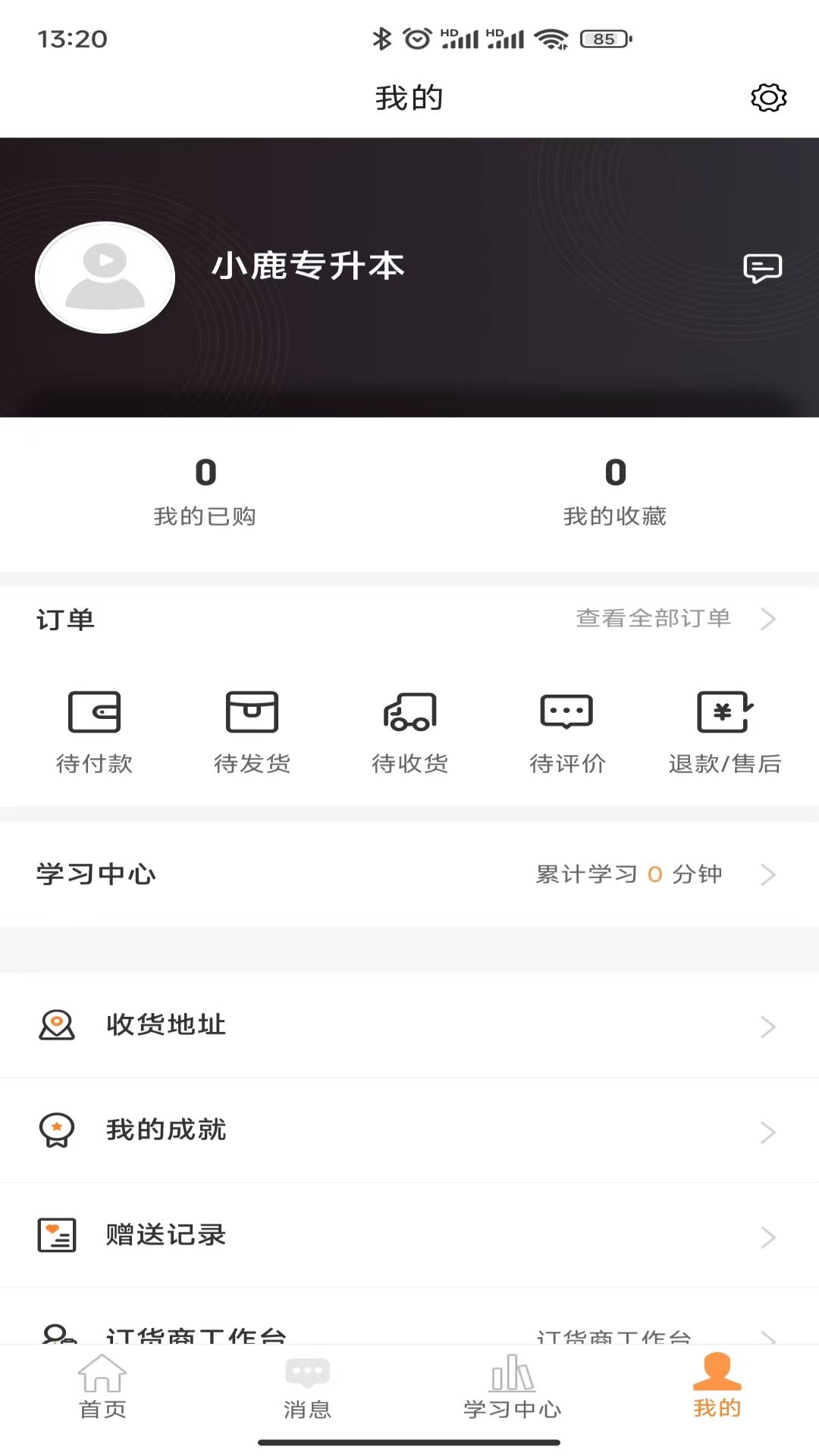Screen dimensions: 819x1456
Task: Open 待发货 pending shipment icon
Action: tap(252, 711)
